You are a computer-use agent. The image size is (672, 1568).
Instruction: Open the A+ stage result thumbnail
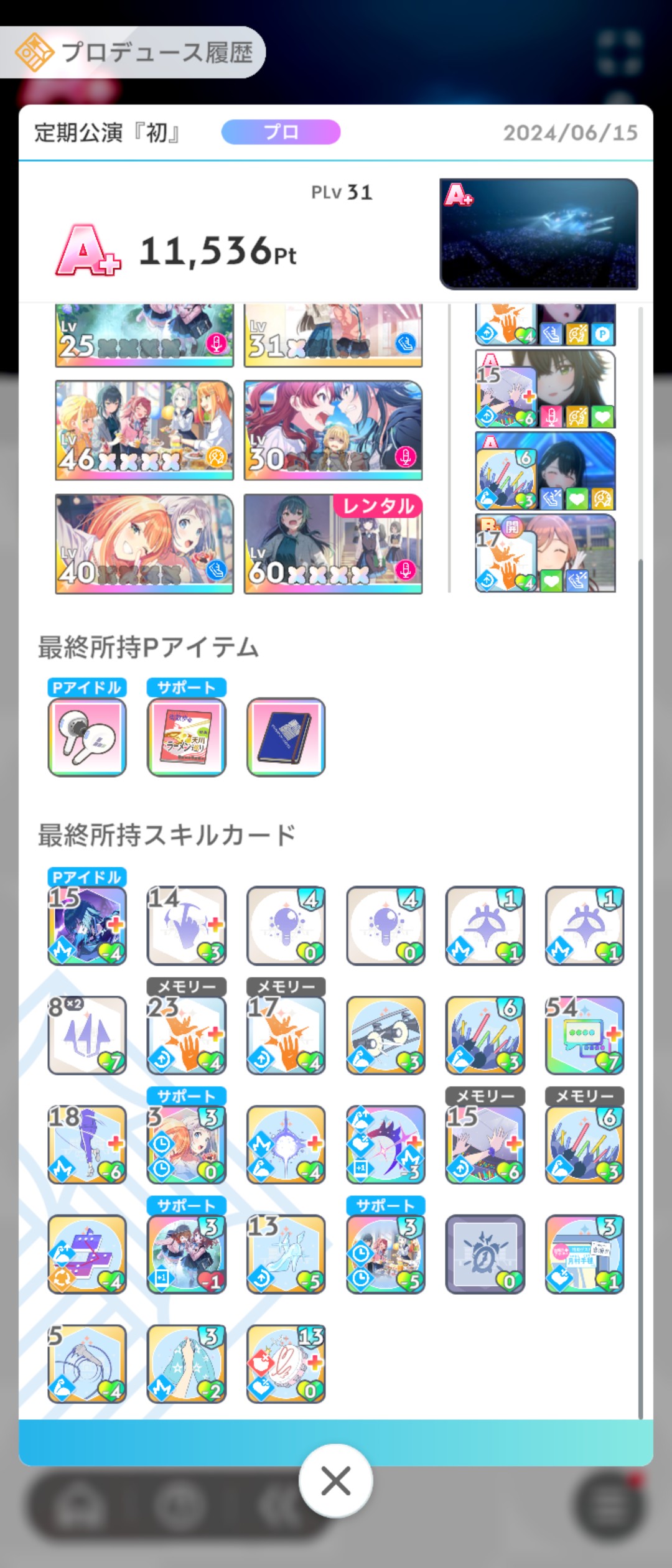pos(539,234)
